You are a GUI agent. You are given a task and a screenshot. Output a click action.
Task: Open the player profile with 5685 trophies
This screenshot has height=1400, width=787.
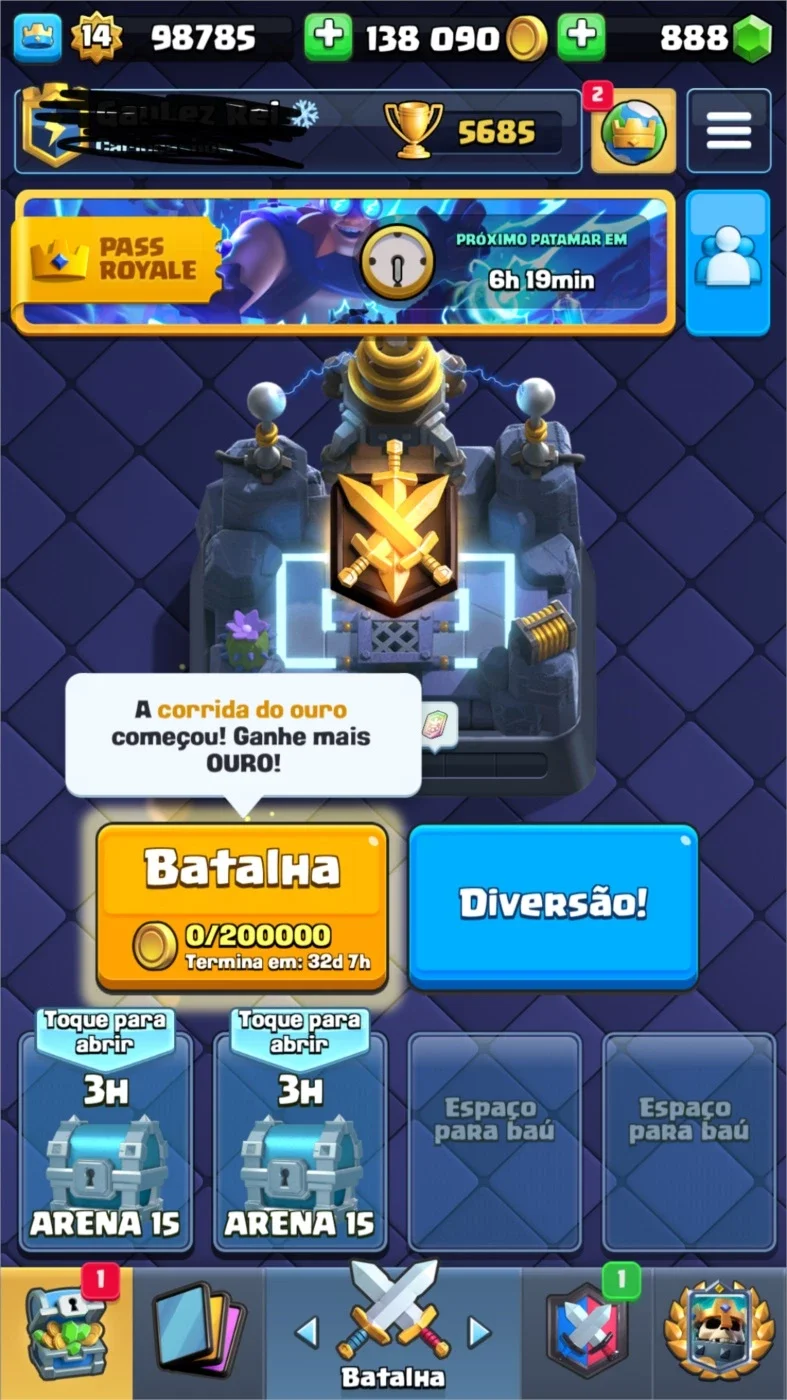[298, 131]
